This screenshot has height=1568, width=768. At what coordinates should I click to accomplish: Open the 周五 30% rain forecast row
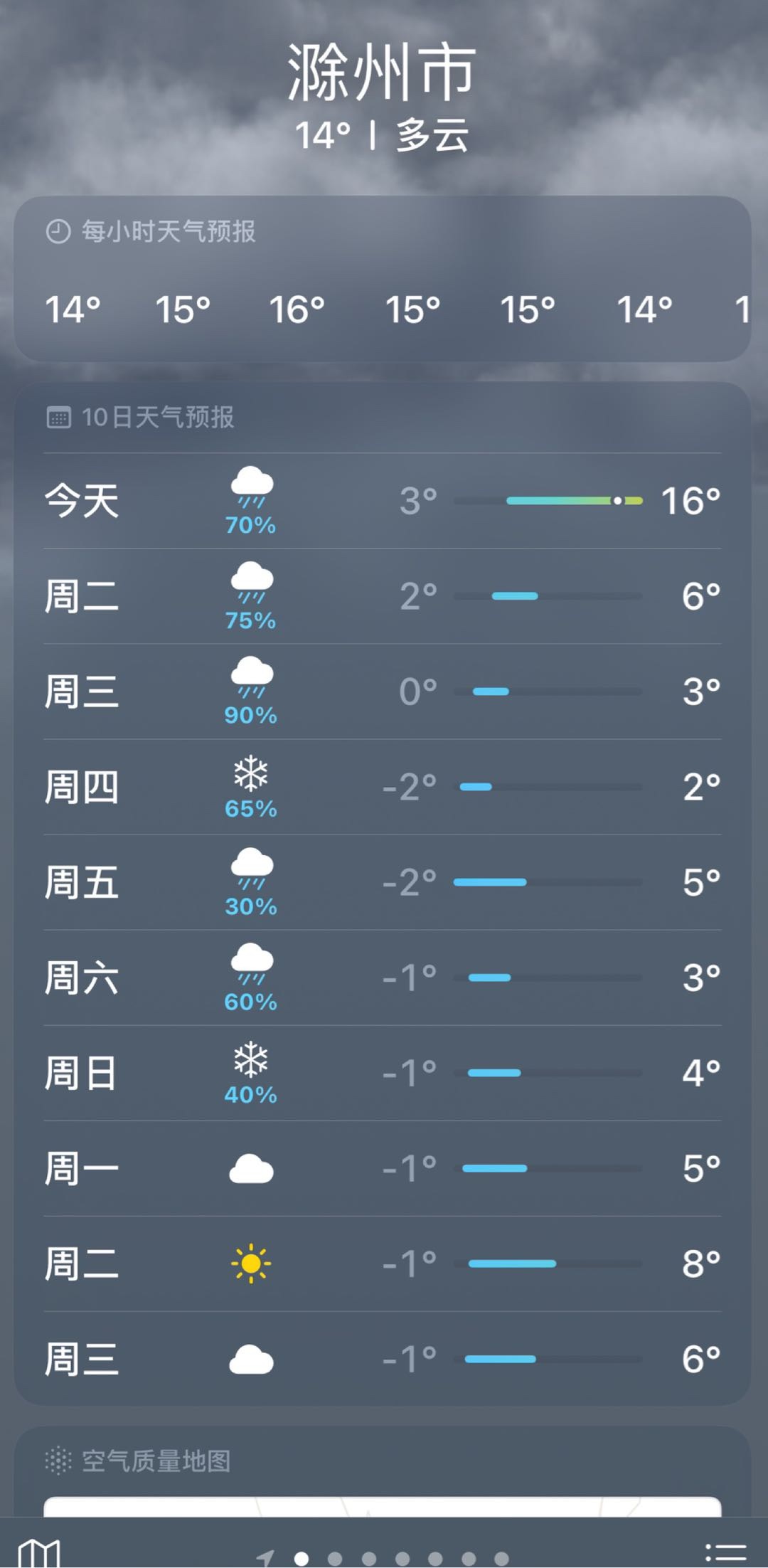(x=383, y=882)
